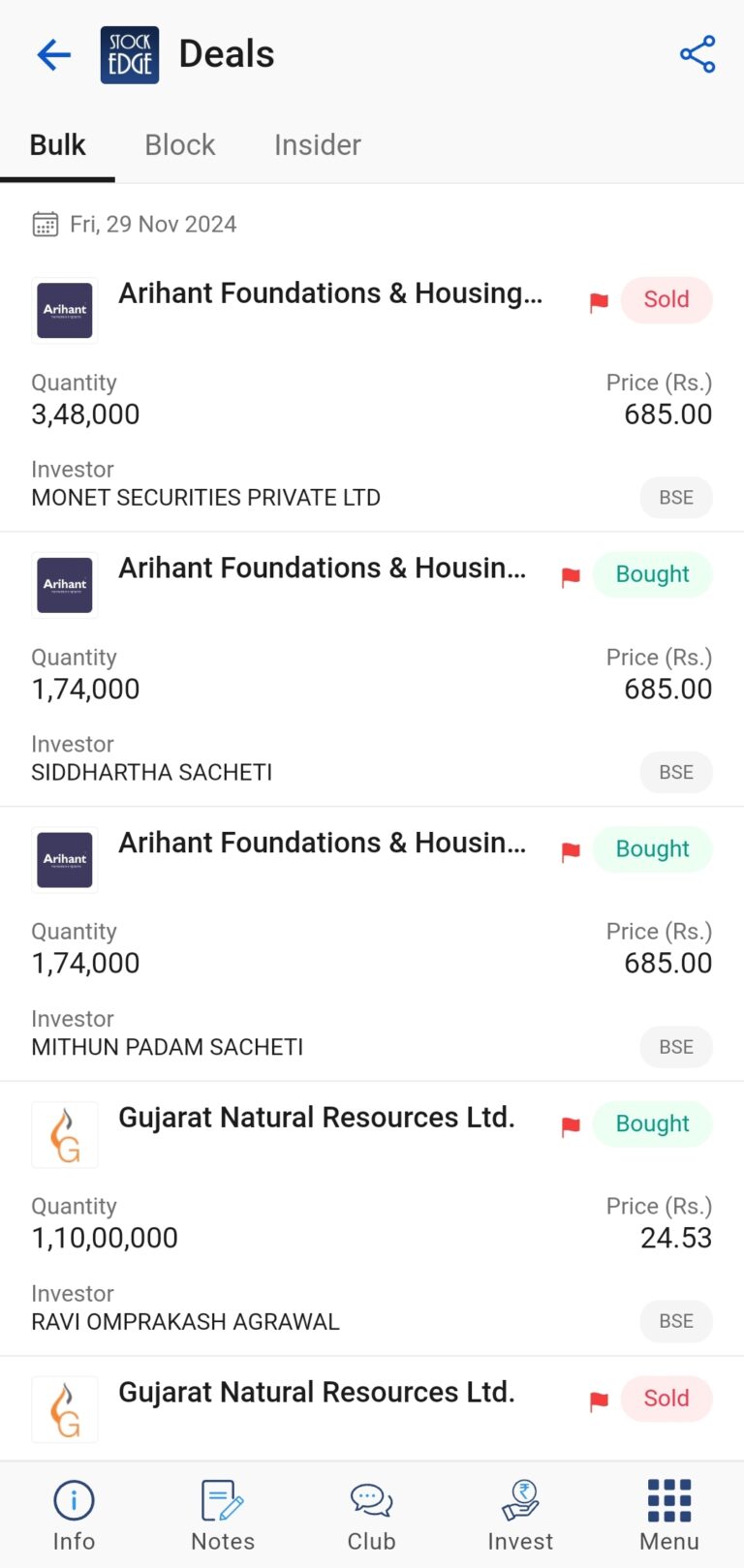Tap the calendar icon beside the date

tap(45, 223)
